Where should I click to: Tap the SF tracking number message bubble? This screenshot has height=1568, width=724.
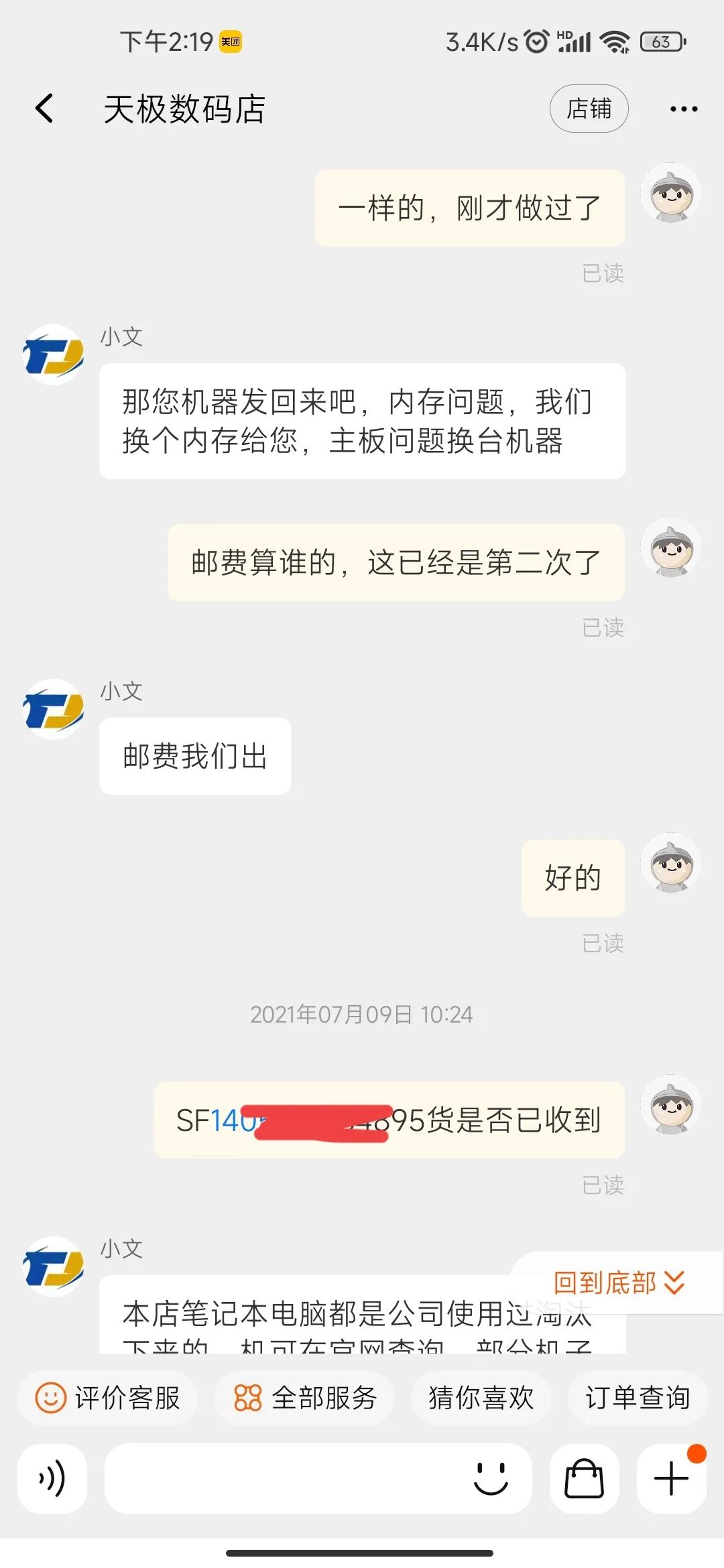click(x=391, y=1121)
